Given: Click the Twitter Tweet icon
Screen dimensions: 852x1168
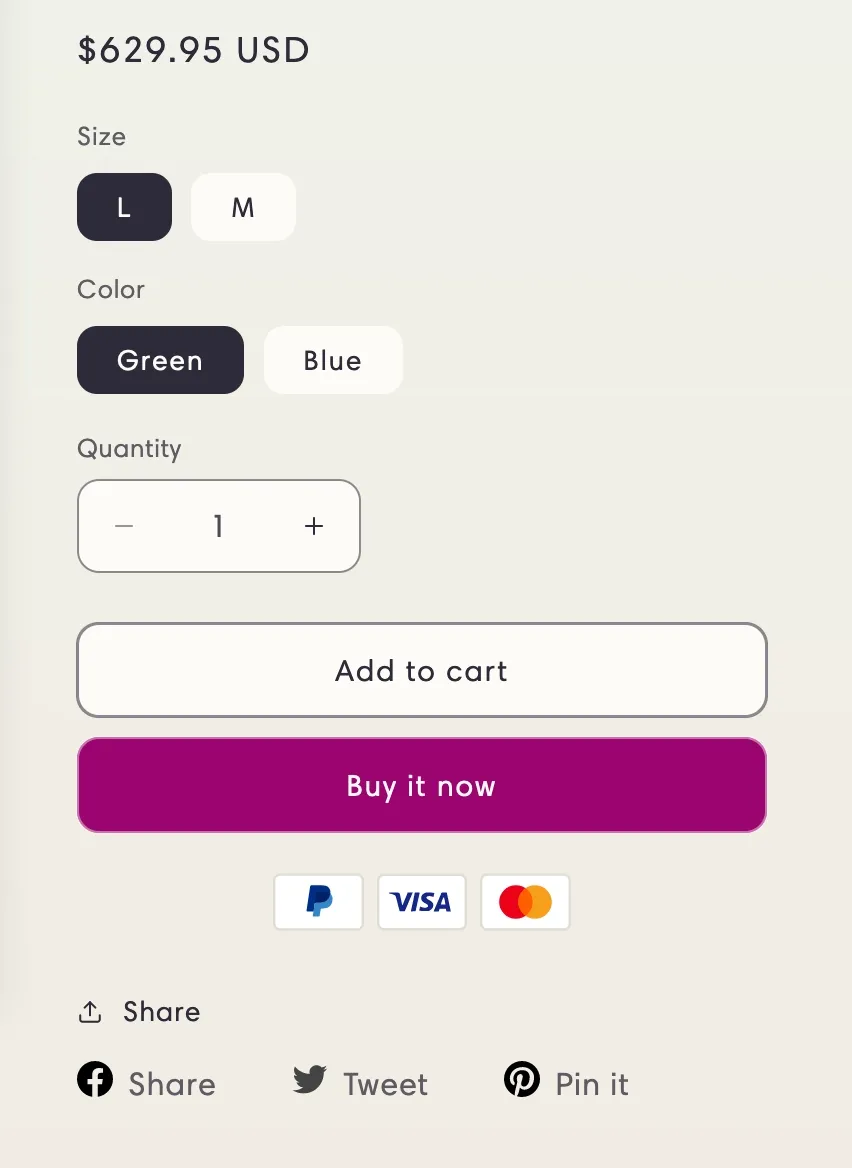Looking at the screenshot, I should click(310, 1080).
